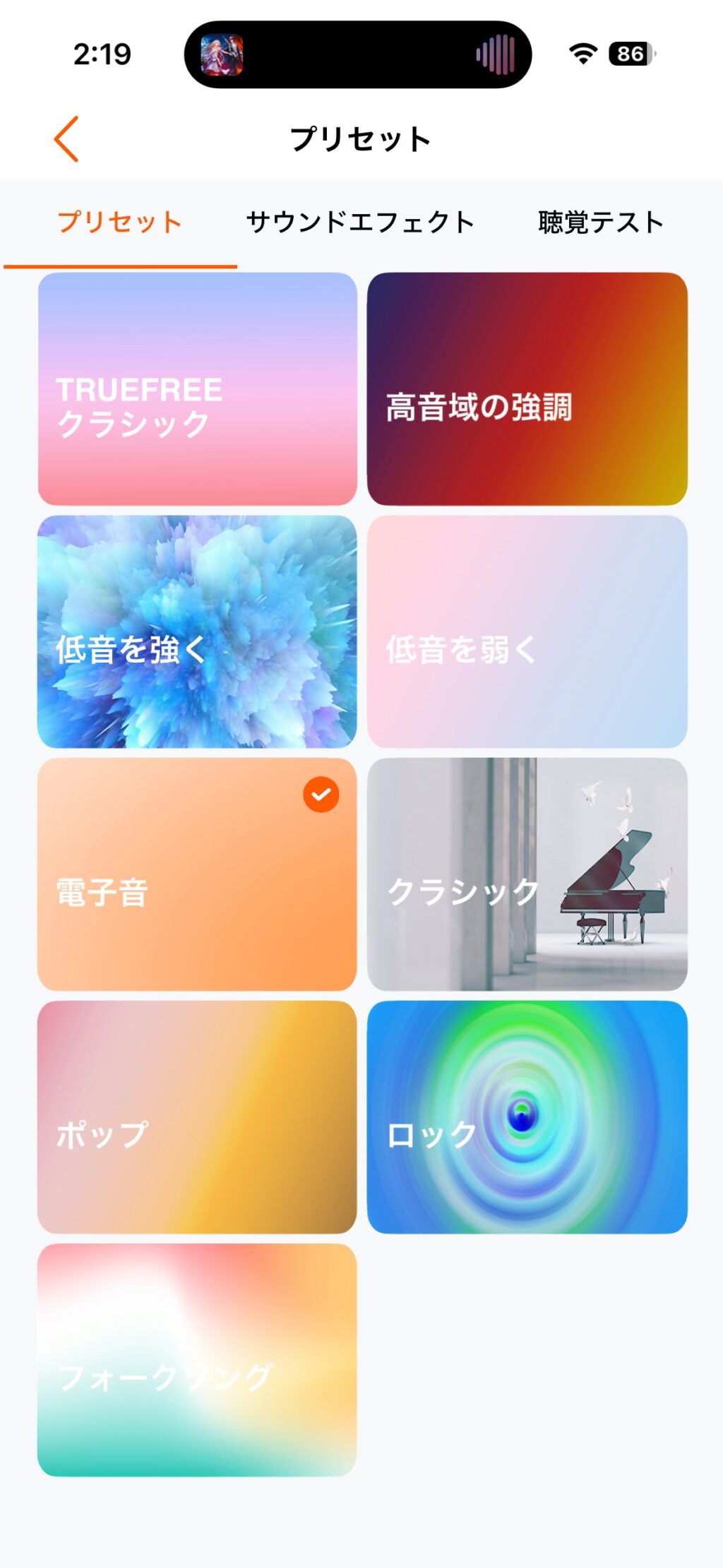Choose the フォークソング preset
723x1568 pixels.
tap(198, 1360)
